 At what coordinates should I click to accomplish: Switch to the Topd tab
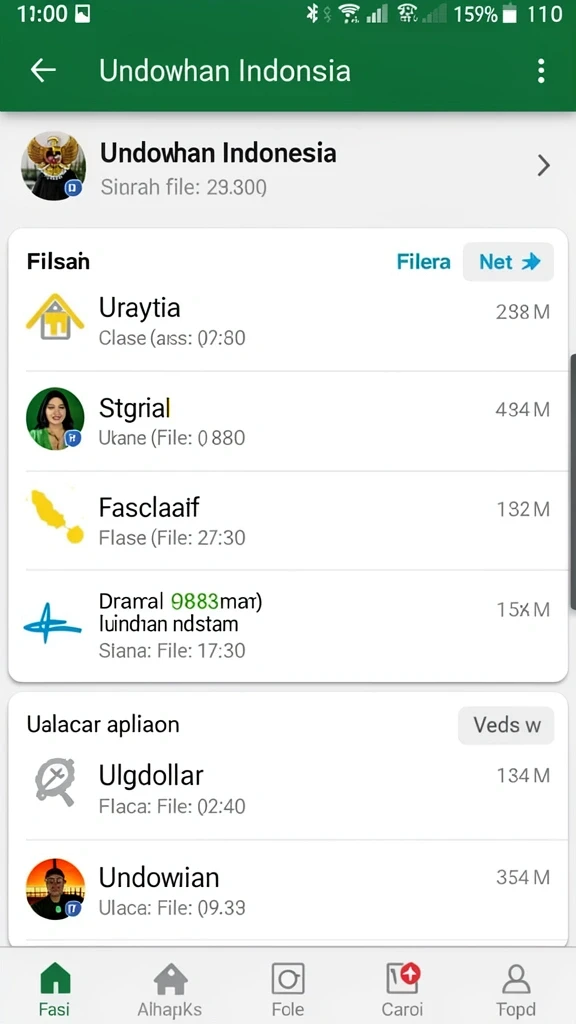(x=516, y=987)
